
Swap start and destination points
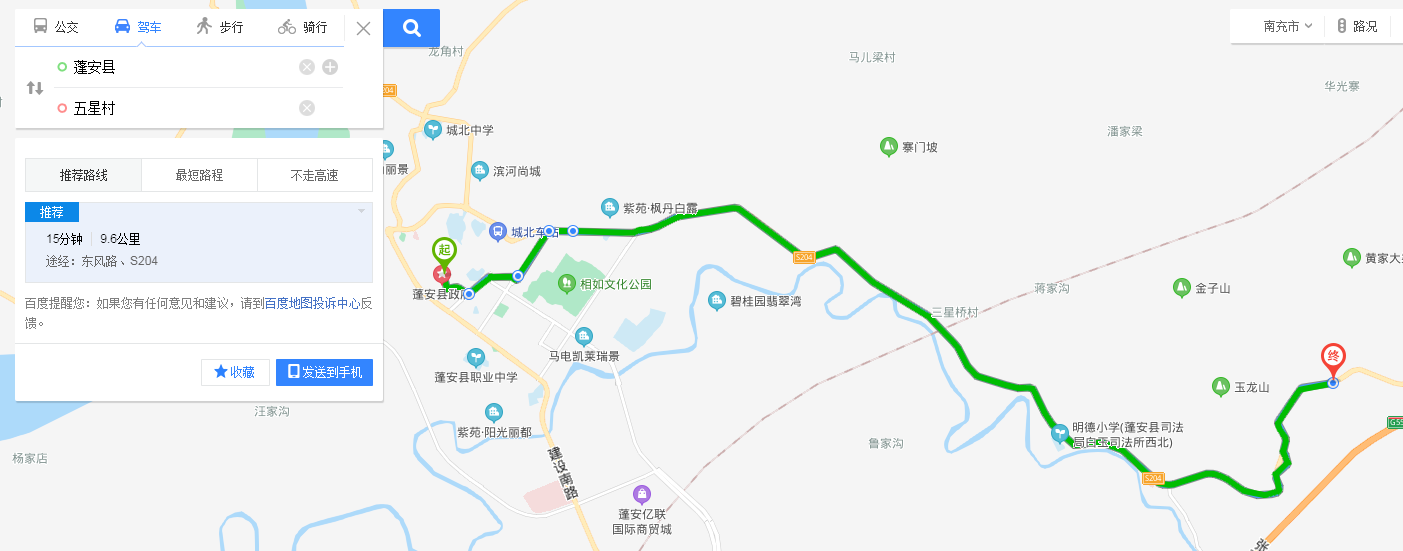(35, 88)
